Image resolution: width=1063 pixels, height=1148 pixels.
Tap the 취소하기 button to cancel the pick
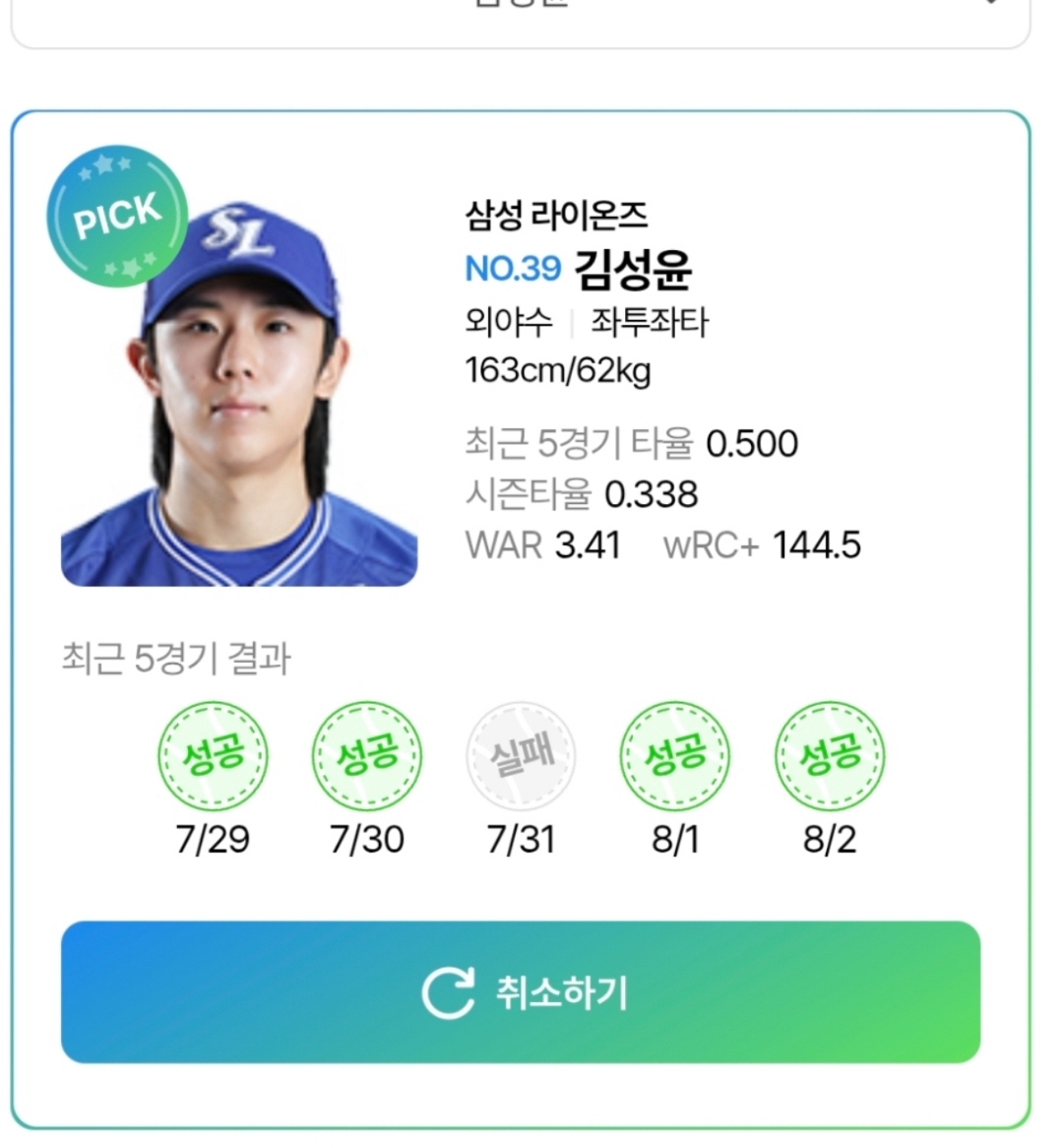coord(521,992)
